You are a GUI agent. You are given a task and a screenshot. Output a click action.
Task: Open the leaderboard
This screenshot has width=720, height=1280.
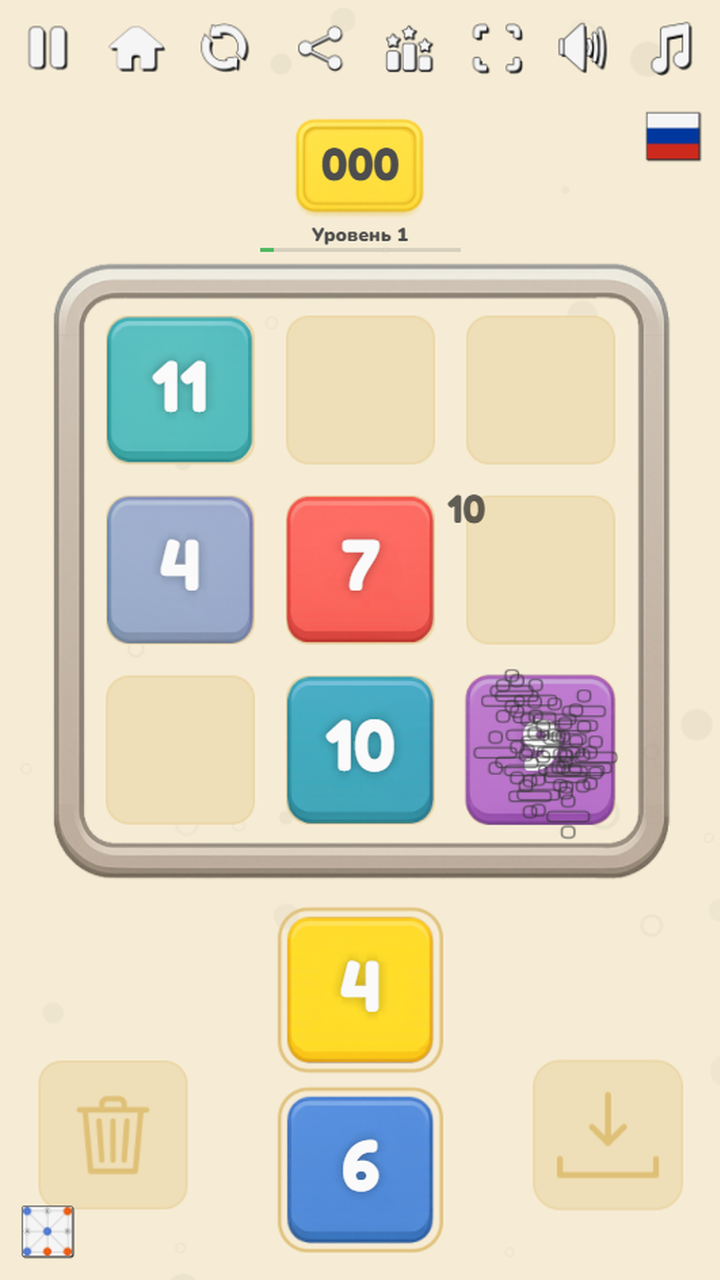pos(409,48)
